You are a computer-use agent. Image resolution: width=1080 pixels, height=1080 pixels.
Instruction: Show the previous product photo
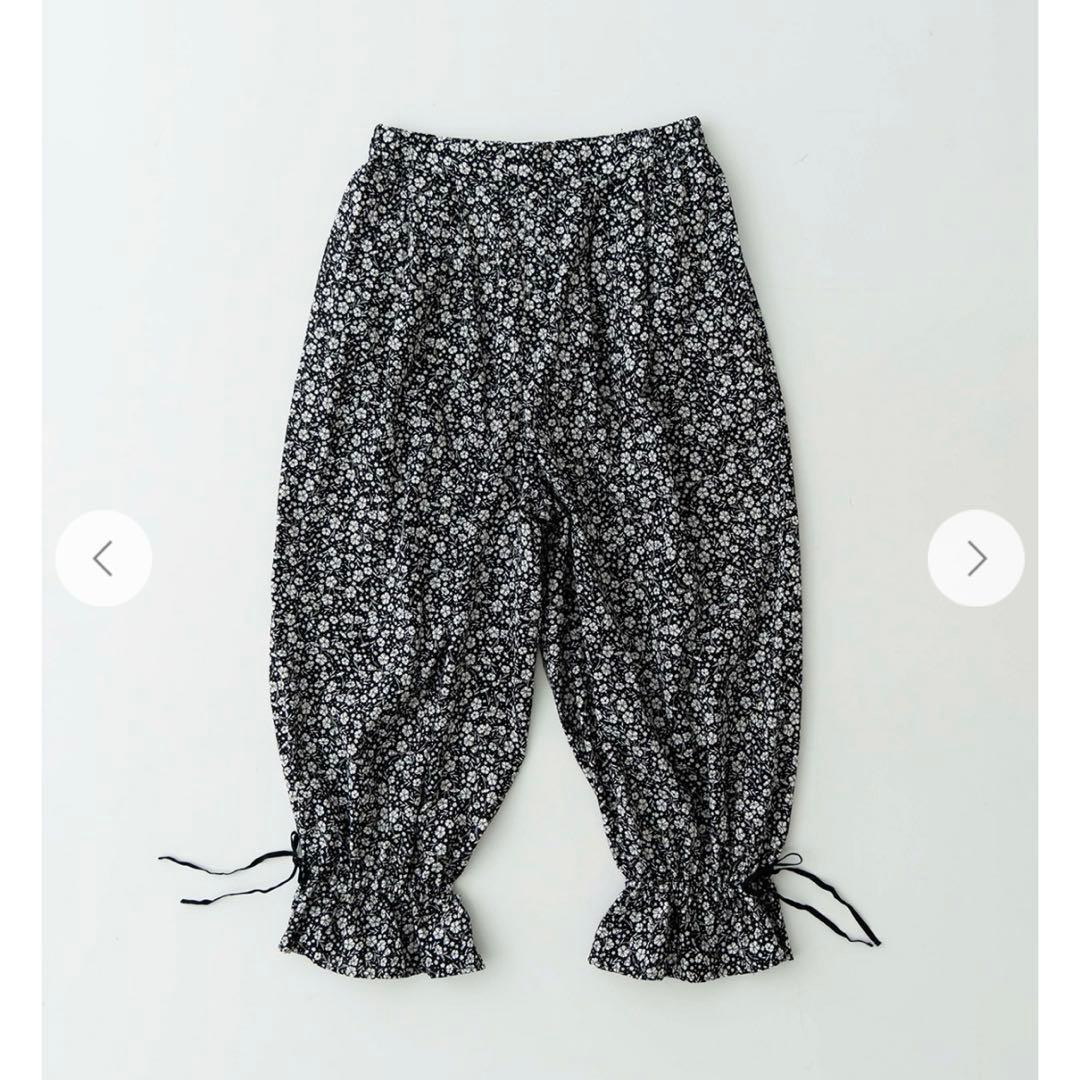coord(103,558)
